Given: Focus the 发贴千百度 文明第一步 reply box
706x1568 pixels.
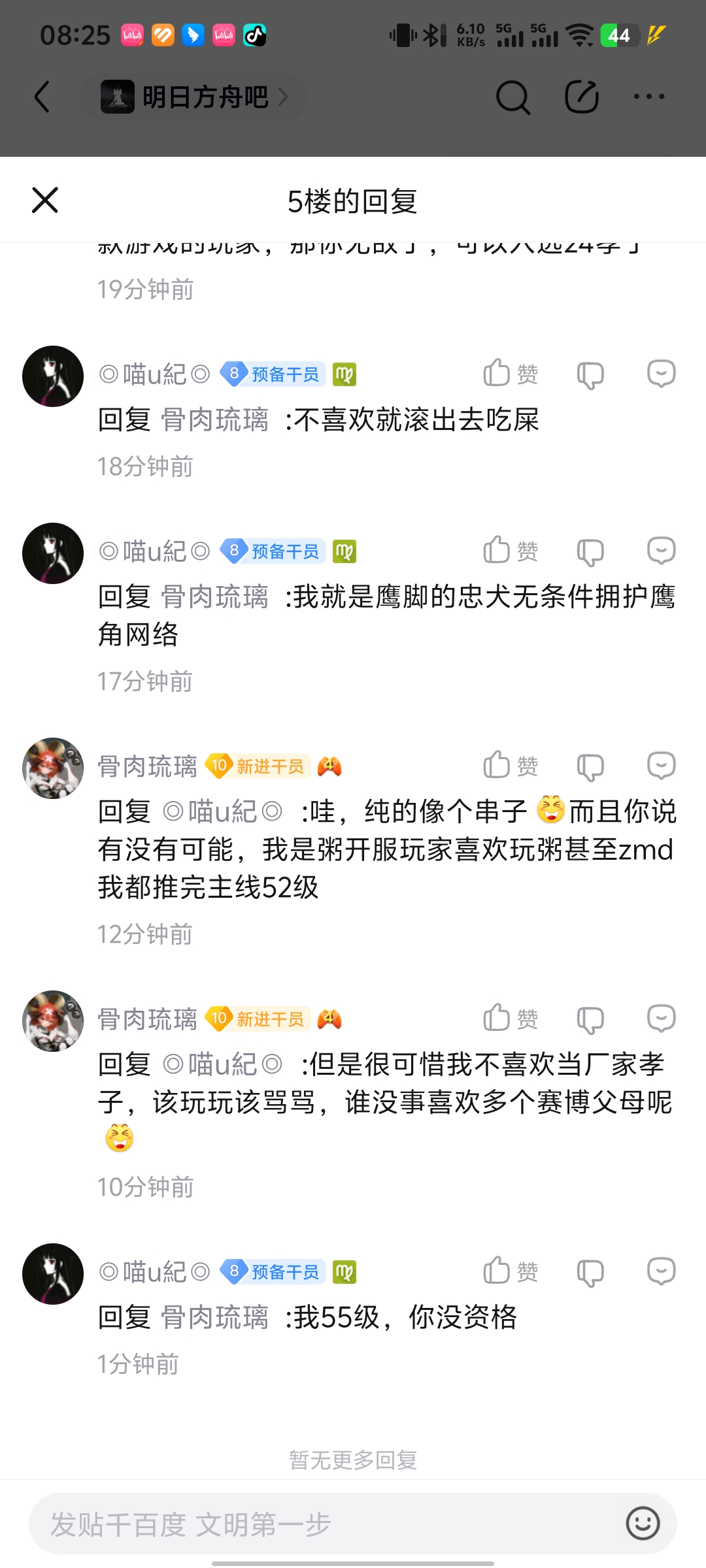Looking at the screenshot, I should tap(320, 1524).
